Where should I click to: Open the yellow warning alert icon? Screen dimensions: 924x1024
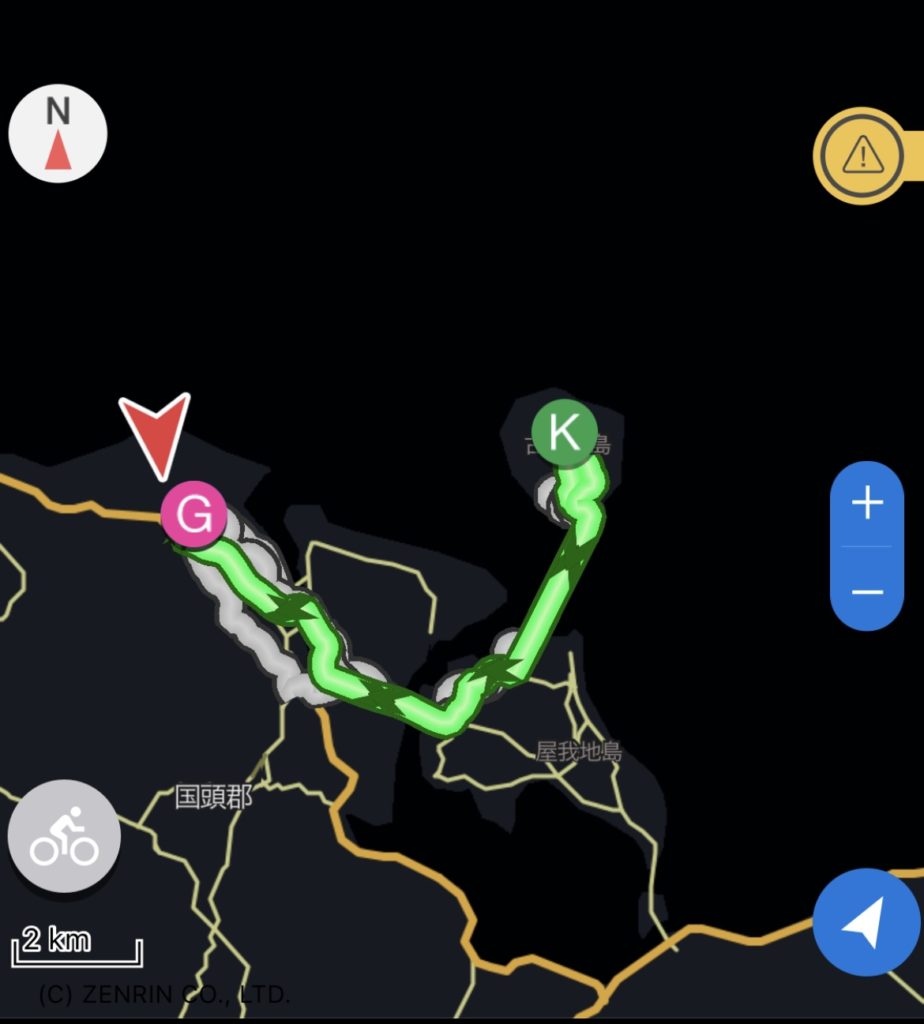pos(861,155)
